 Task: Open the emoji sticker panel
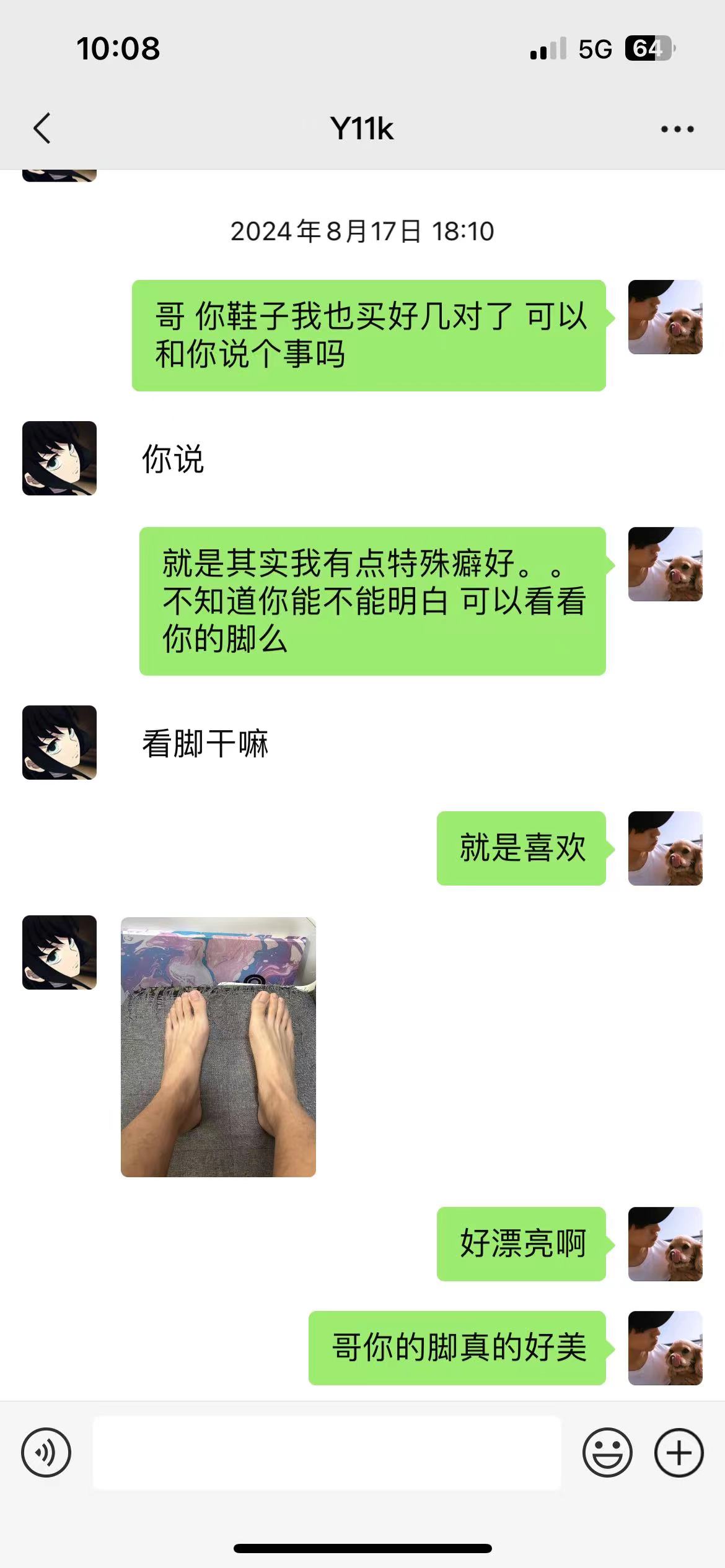point(607,1453)
